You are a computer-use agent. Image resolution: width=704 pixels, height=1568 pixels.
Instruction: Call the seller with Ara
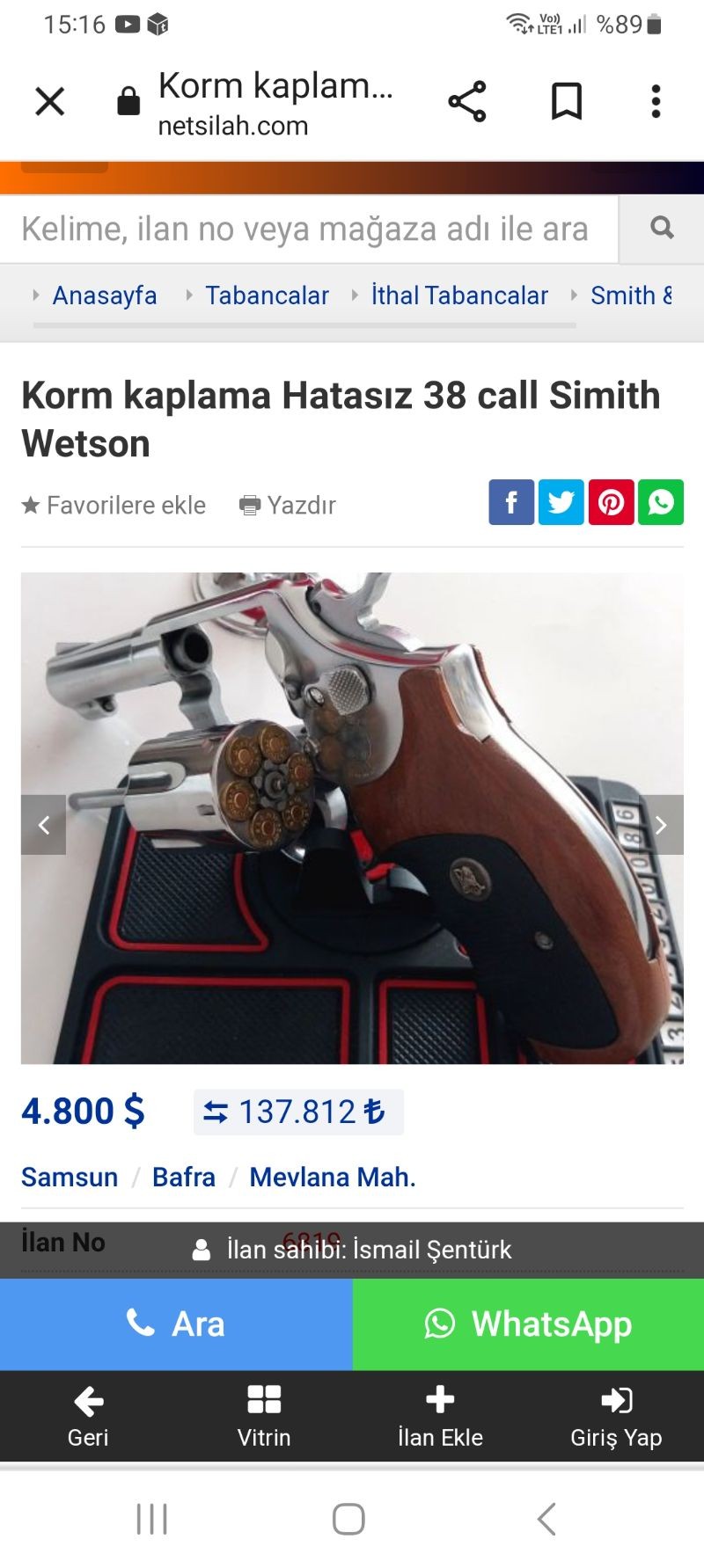click(176, 1324)
